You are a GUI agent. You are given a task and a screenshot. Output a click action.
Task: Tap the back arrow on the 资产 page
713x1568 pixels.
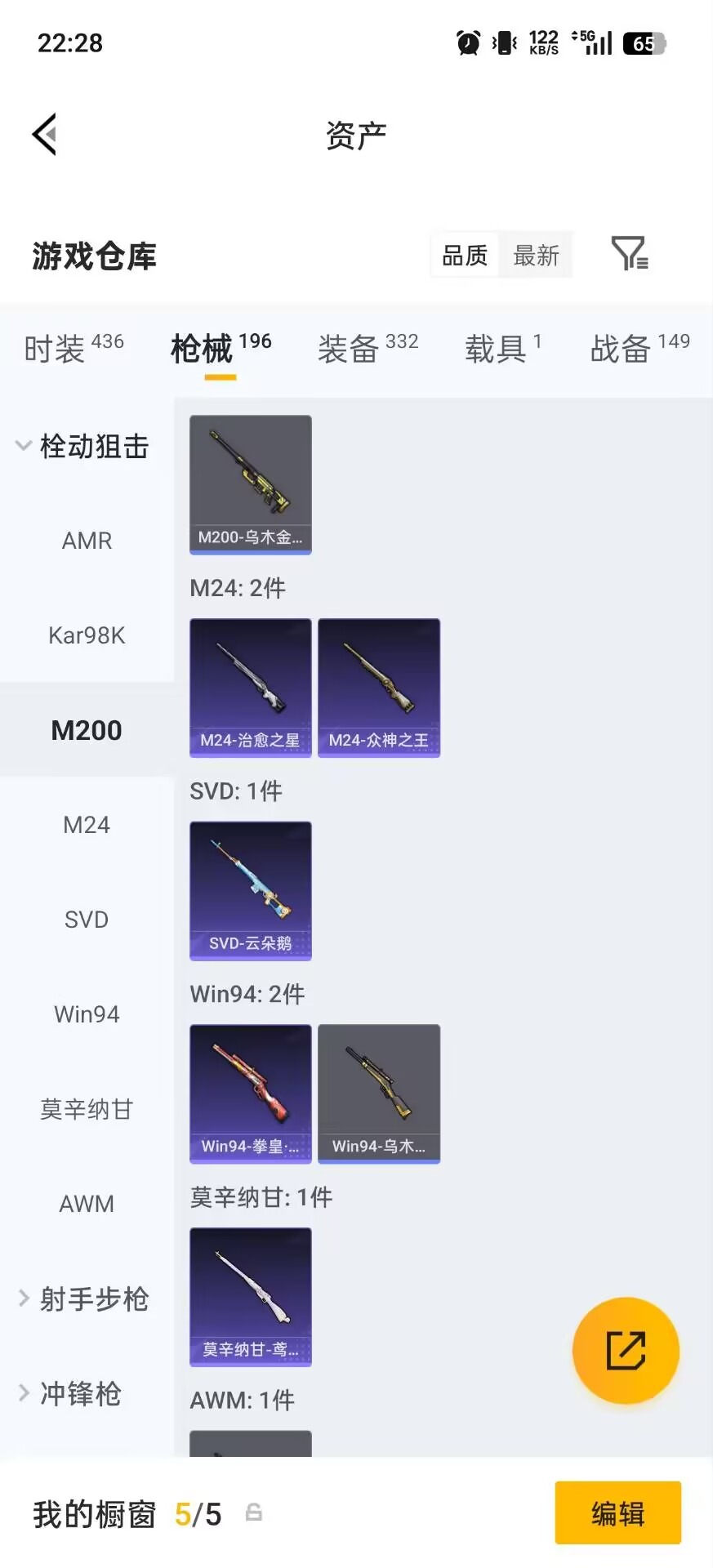click(45, 133)
